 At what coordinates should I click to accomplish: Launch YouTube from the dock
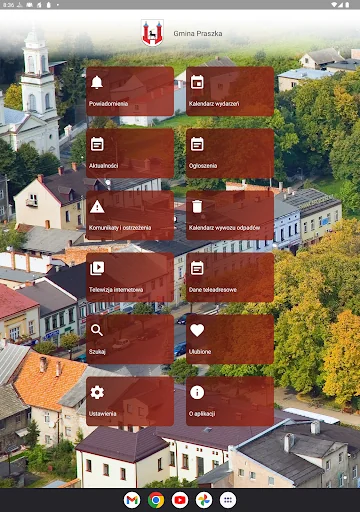point(180,500)
